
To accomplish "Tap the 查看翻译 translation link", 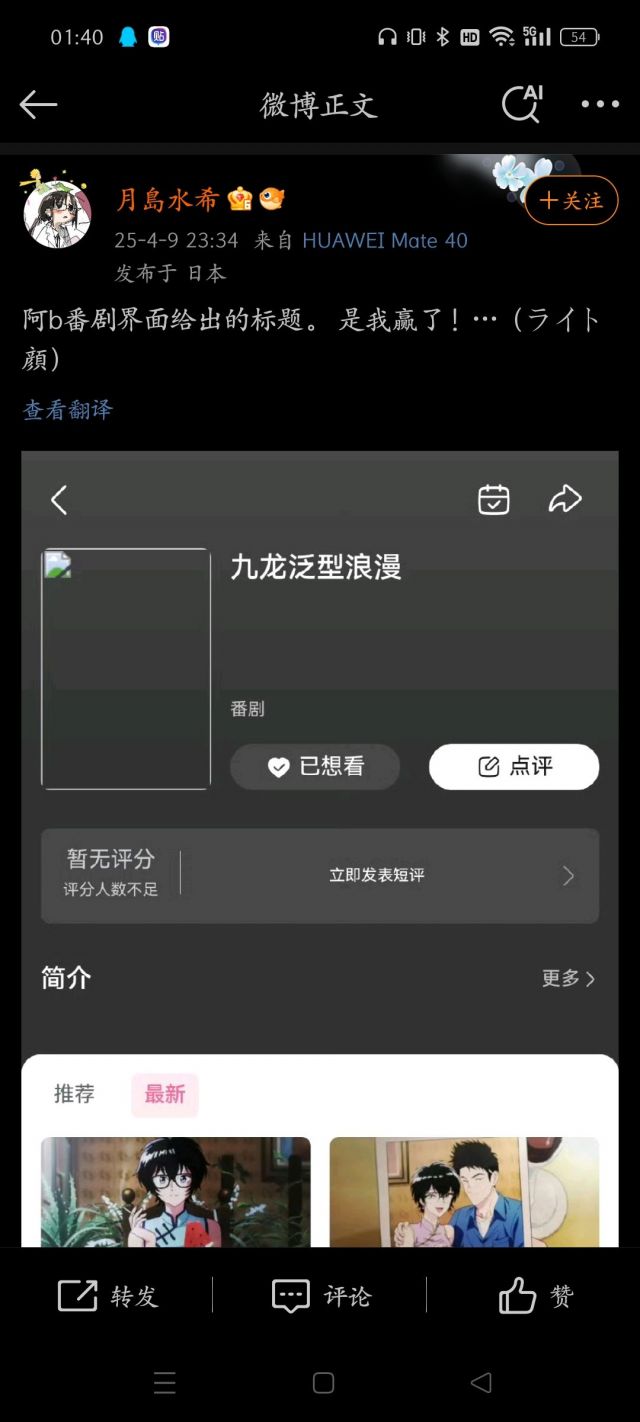I will [68, 410].
